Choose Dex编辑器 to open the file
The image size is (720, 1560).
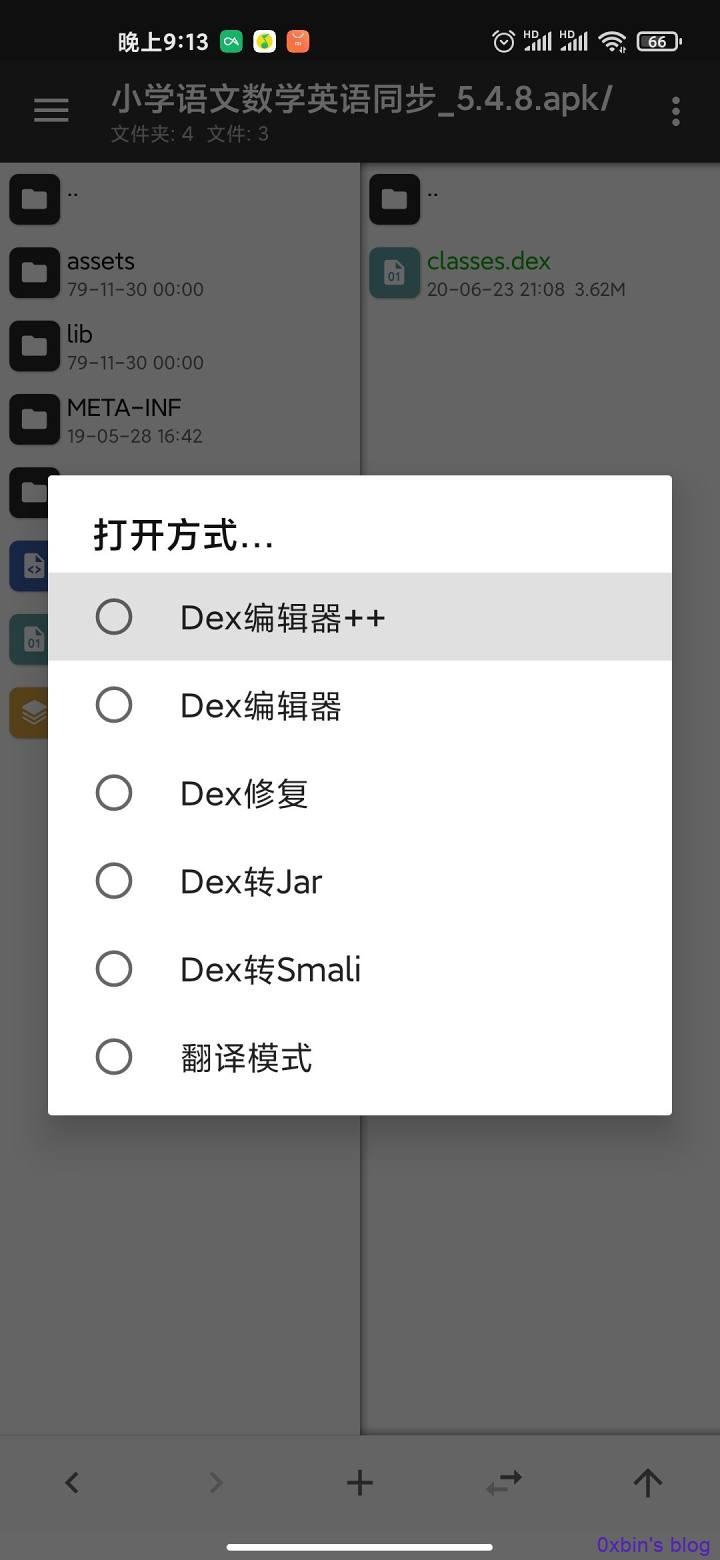click(x=360, y=705)
